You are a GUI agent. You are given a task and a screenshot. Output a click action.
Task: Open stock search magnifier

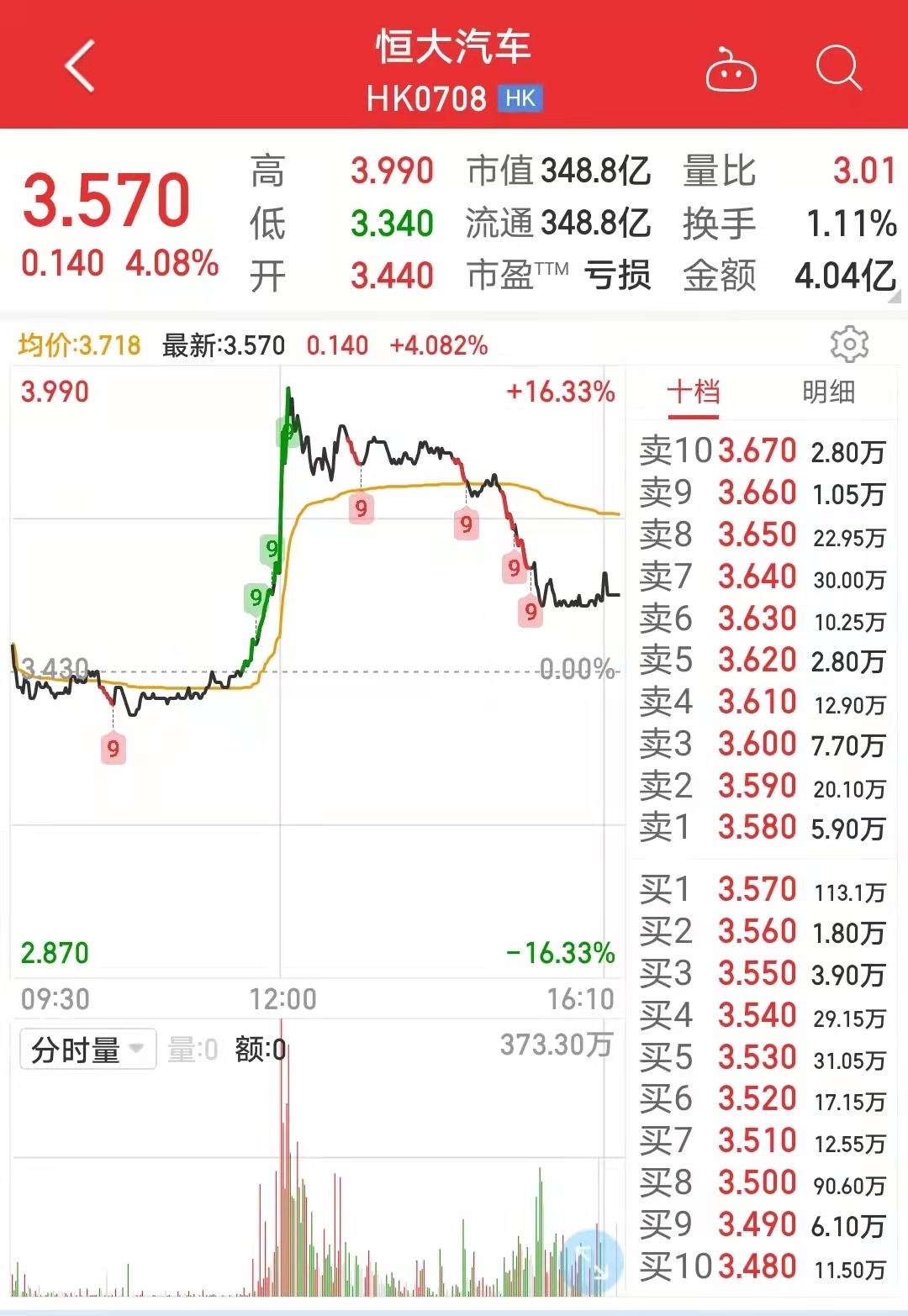pyautogui.click(x=838, y=67)
